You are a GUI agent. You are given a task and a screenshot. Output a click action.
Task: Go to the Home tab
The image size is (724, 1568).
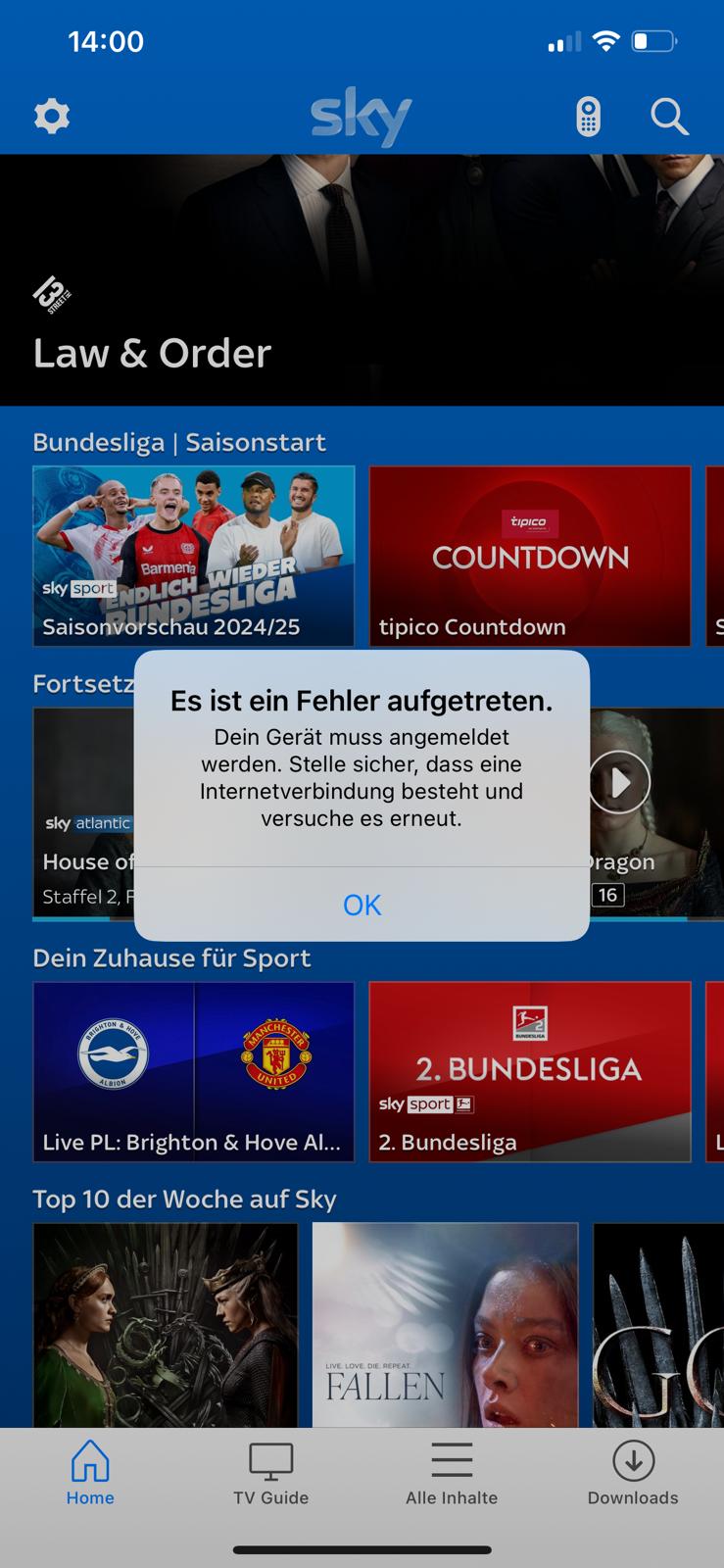(x=90, y=1473)
